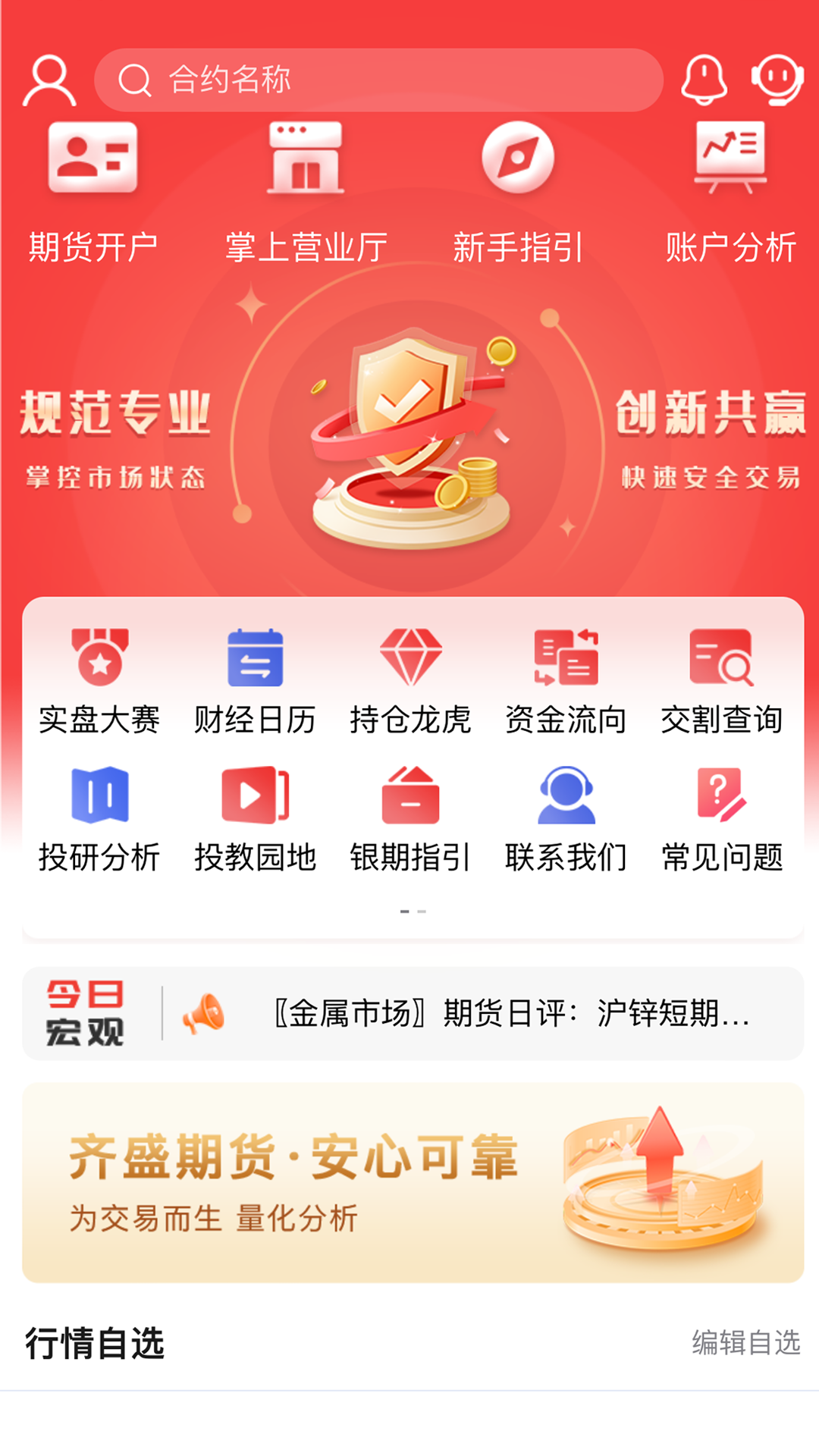The width and height of the screenshot is (819, 1456).
Task: Open 持仓龙虎 rankings
Action: [410, 680]
